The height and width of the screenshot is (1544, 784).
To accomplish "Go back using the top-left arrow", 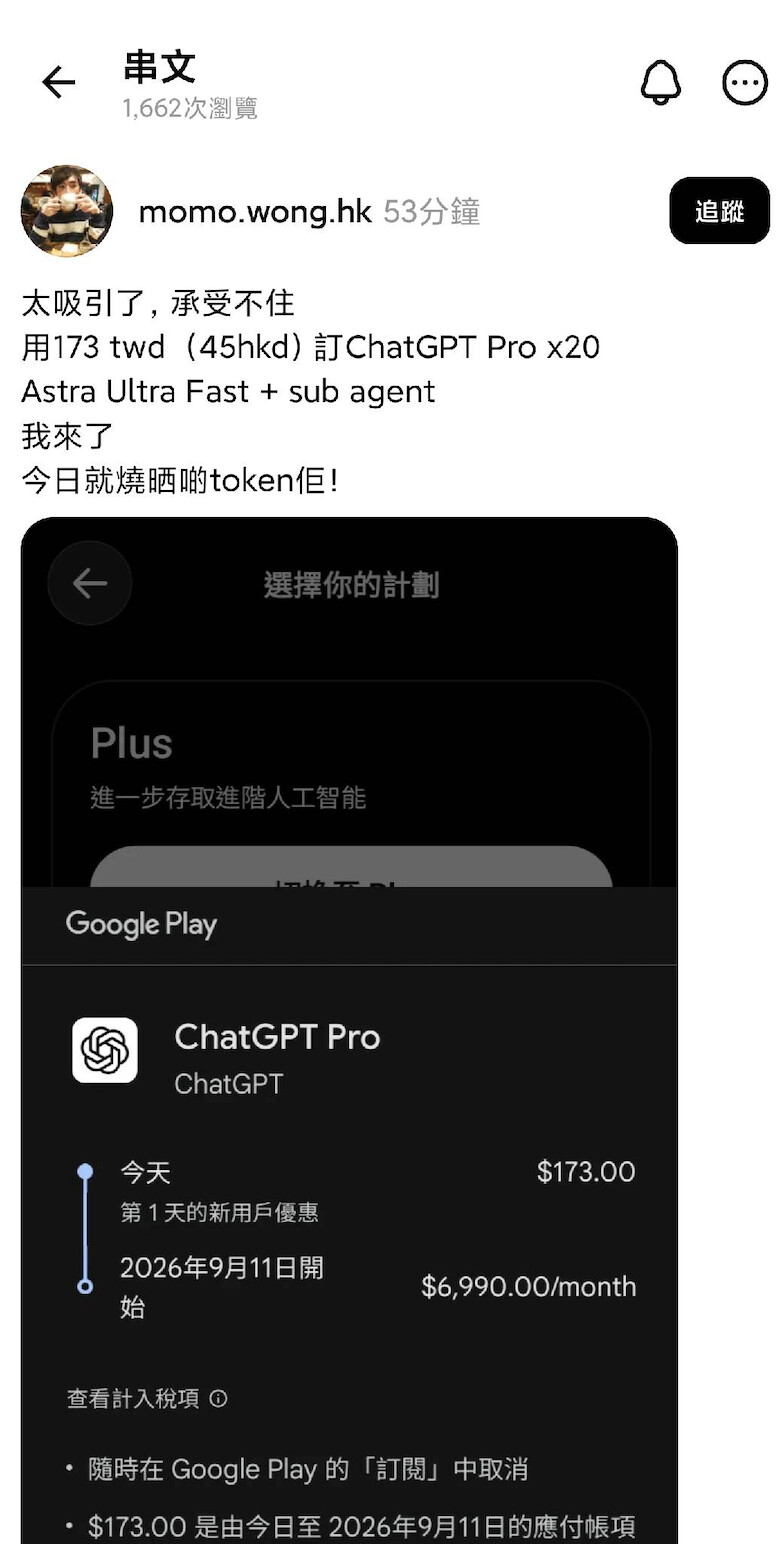I will coord(59,82).
